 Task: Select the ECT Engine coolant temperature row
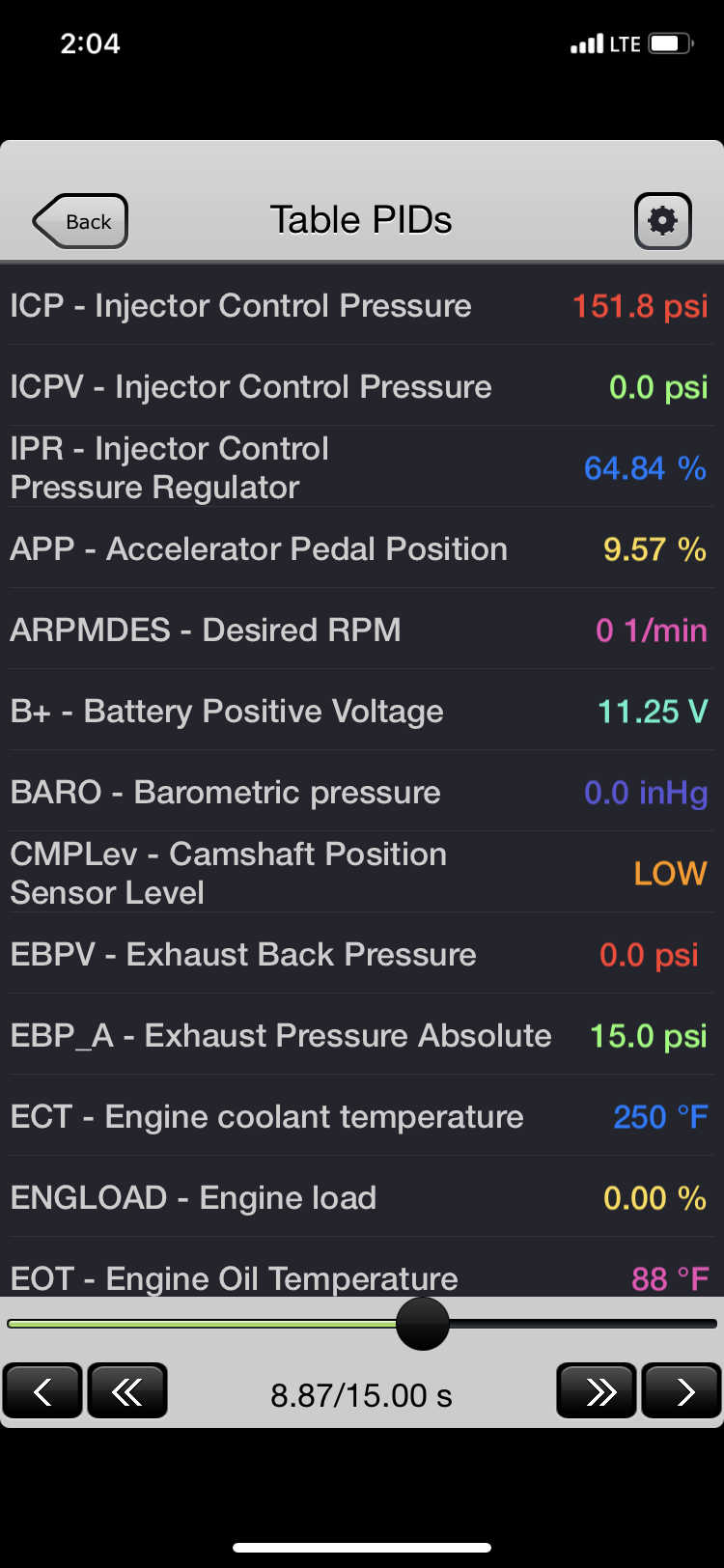pos(362,1116)
